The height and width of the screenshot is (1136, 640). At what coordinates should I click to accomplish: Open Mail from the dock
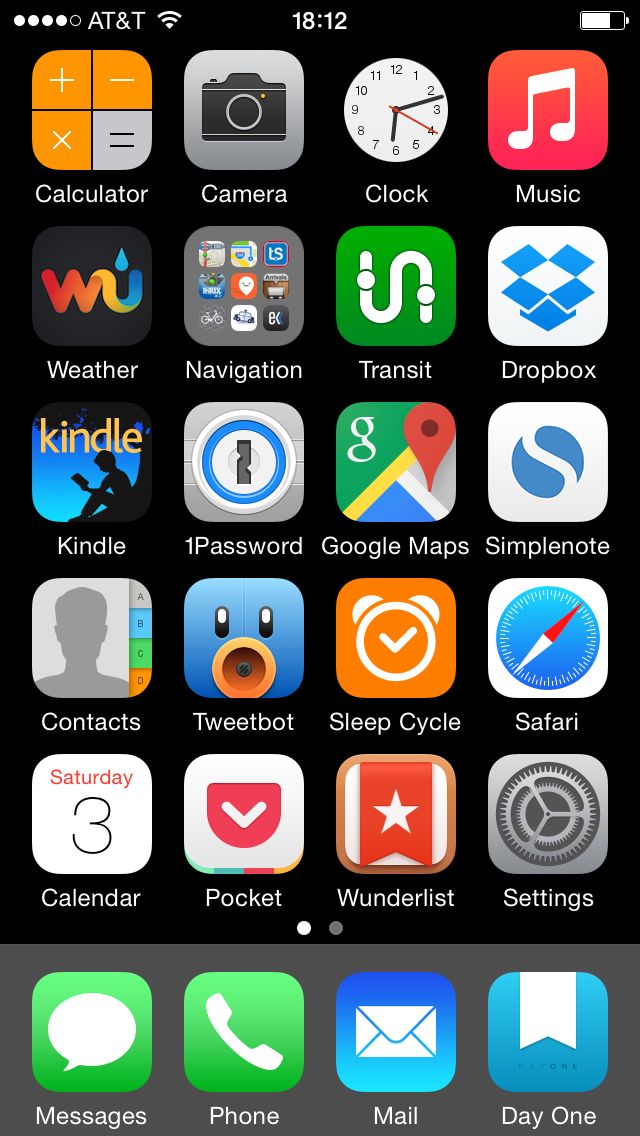396,1032
